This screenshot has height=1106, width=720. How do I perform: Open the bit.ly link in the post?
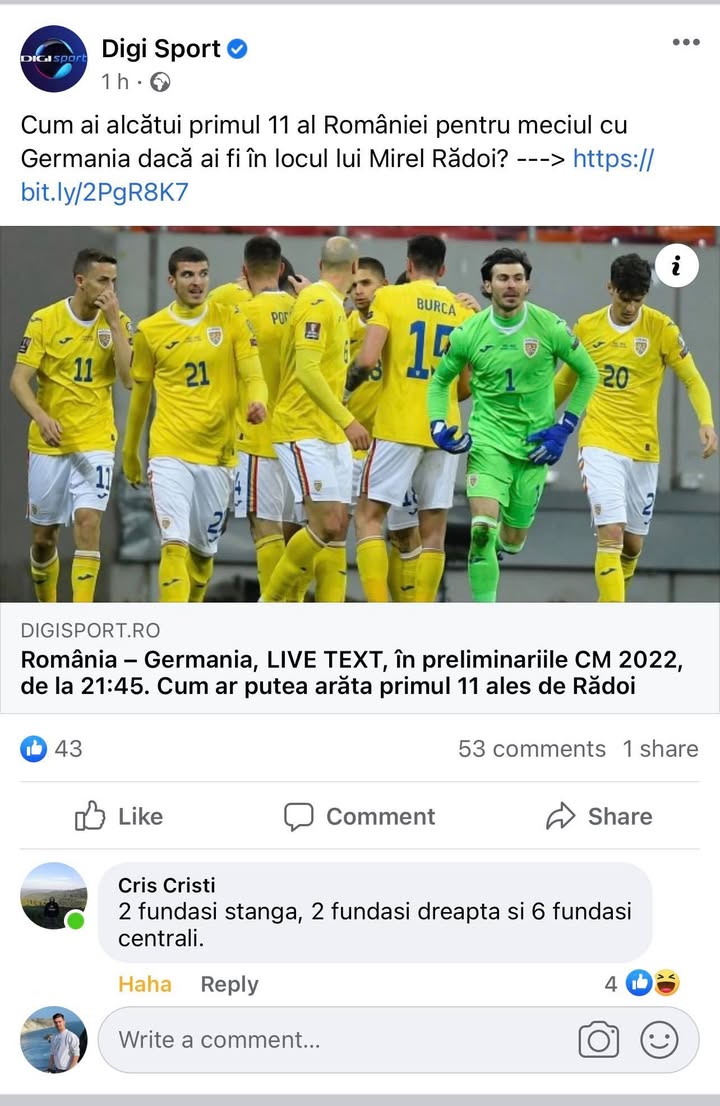click(104, 192)
